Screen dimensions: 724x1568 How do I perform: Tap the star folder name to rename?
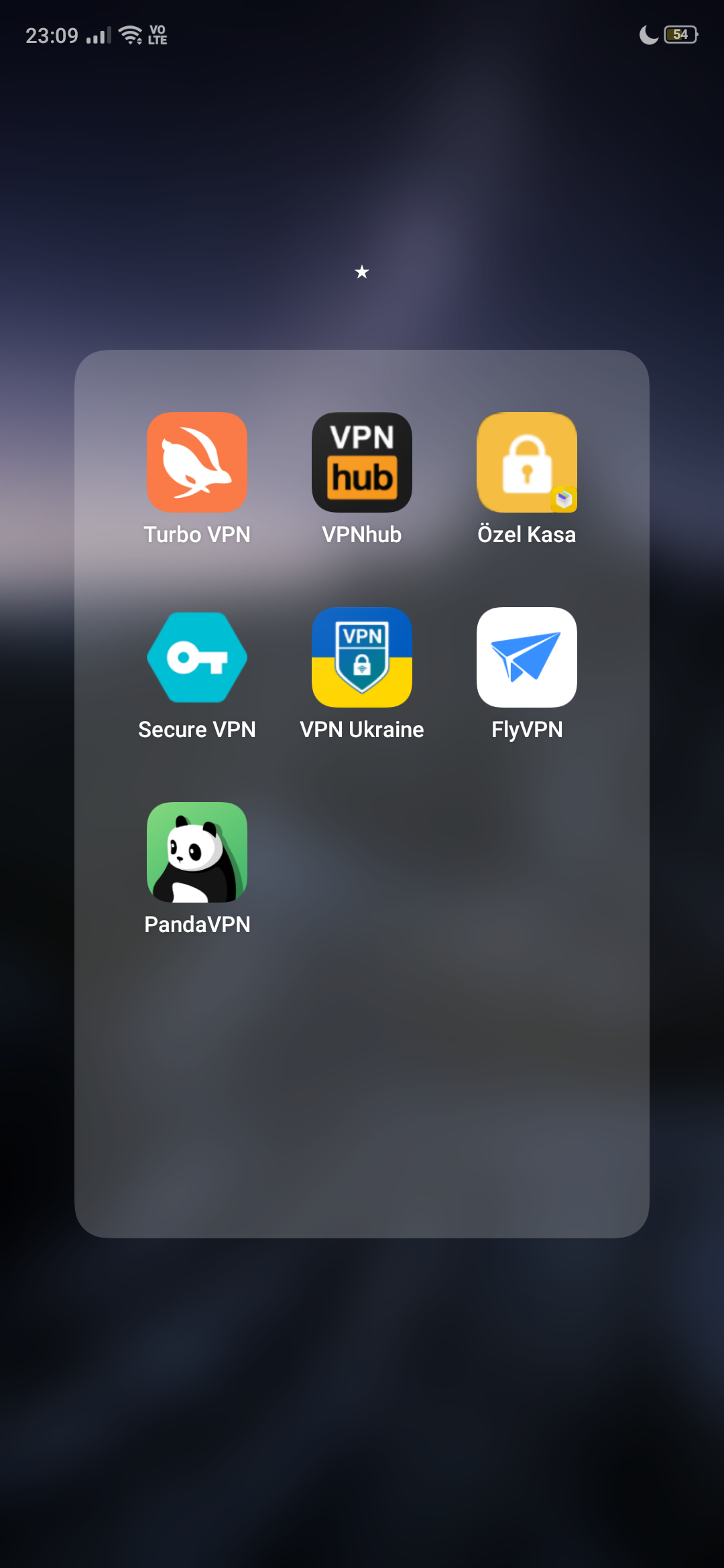tap(362, 271)
